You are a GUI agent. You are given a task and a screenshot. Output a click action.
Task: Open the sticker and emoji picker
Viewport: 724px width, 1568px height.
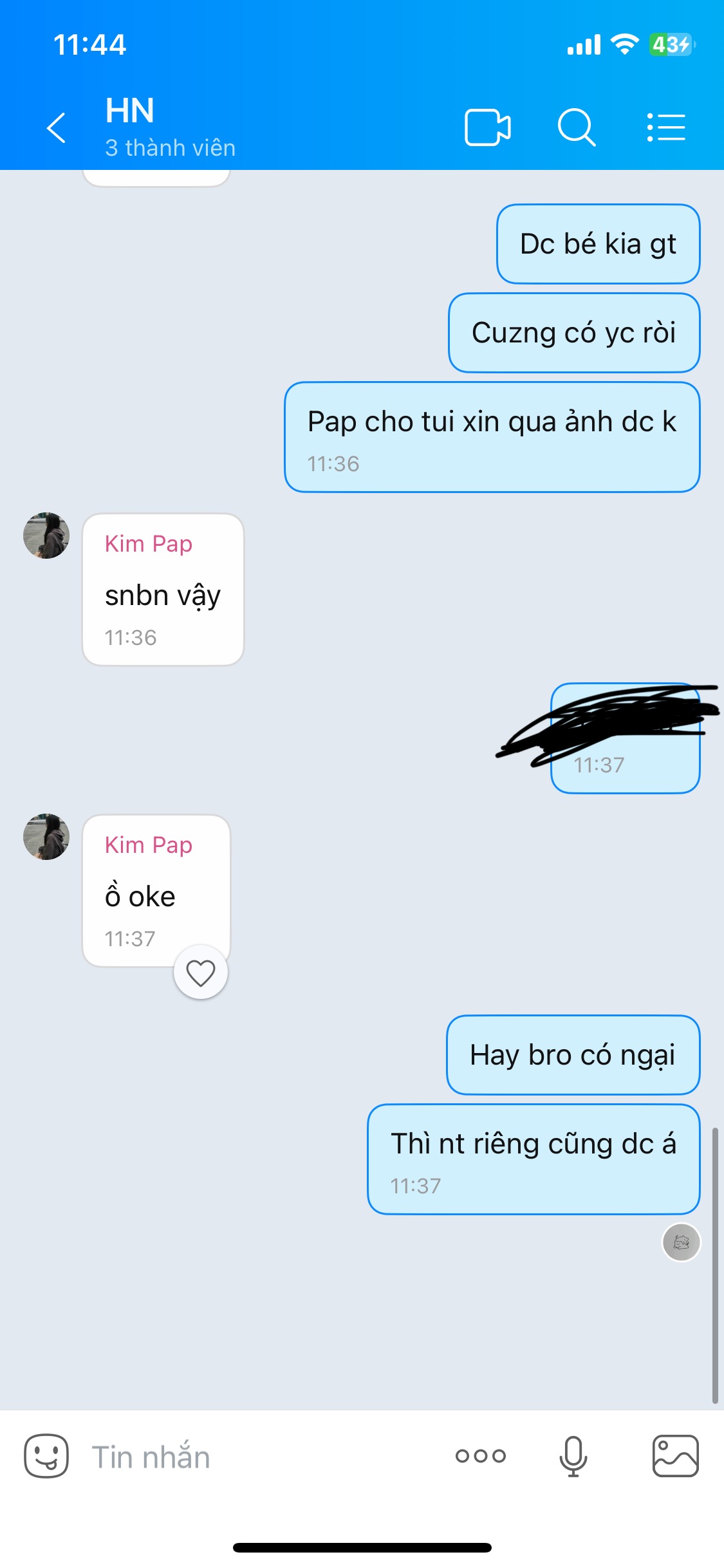click(x=46, y=1456)
